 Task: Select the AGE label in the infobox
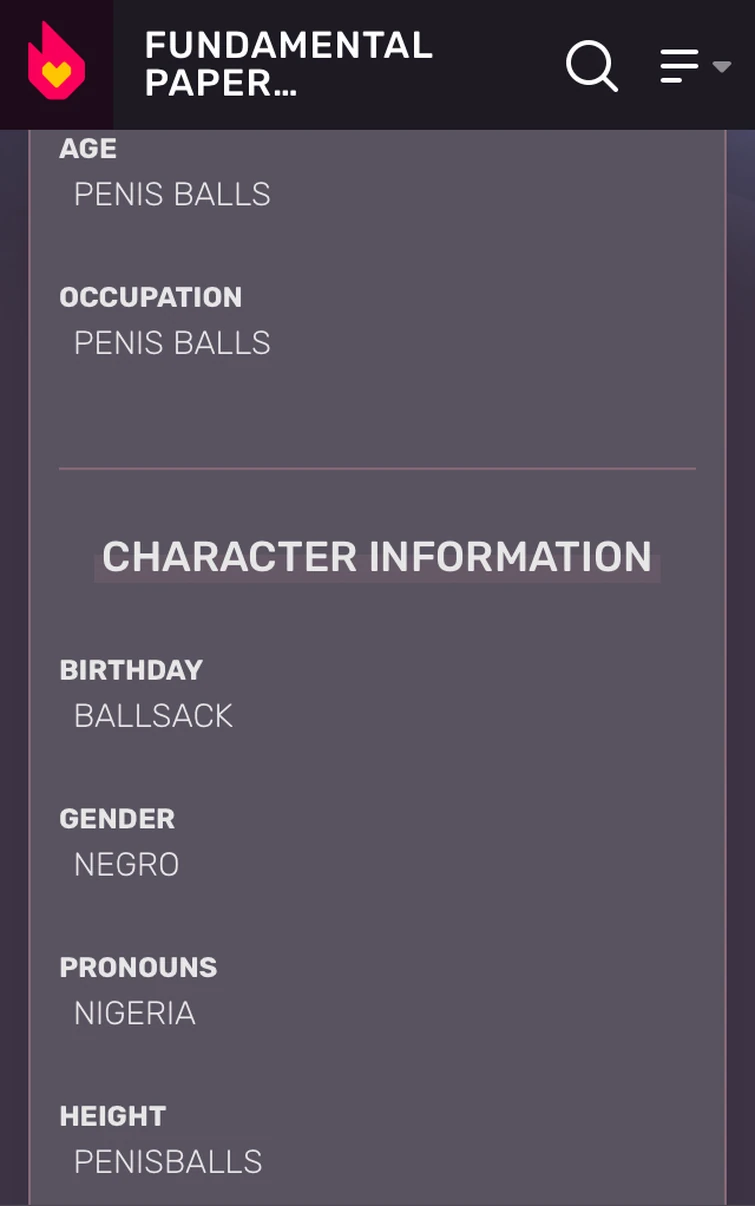(88, 148)
